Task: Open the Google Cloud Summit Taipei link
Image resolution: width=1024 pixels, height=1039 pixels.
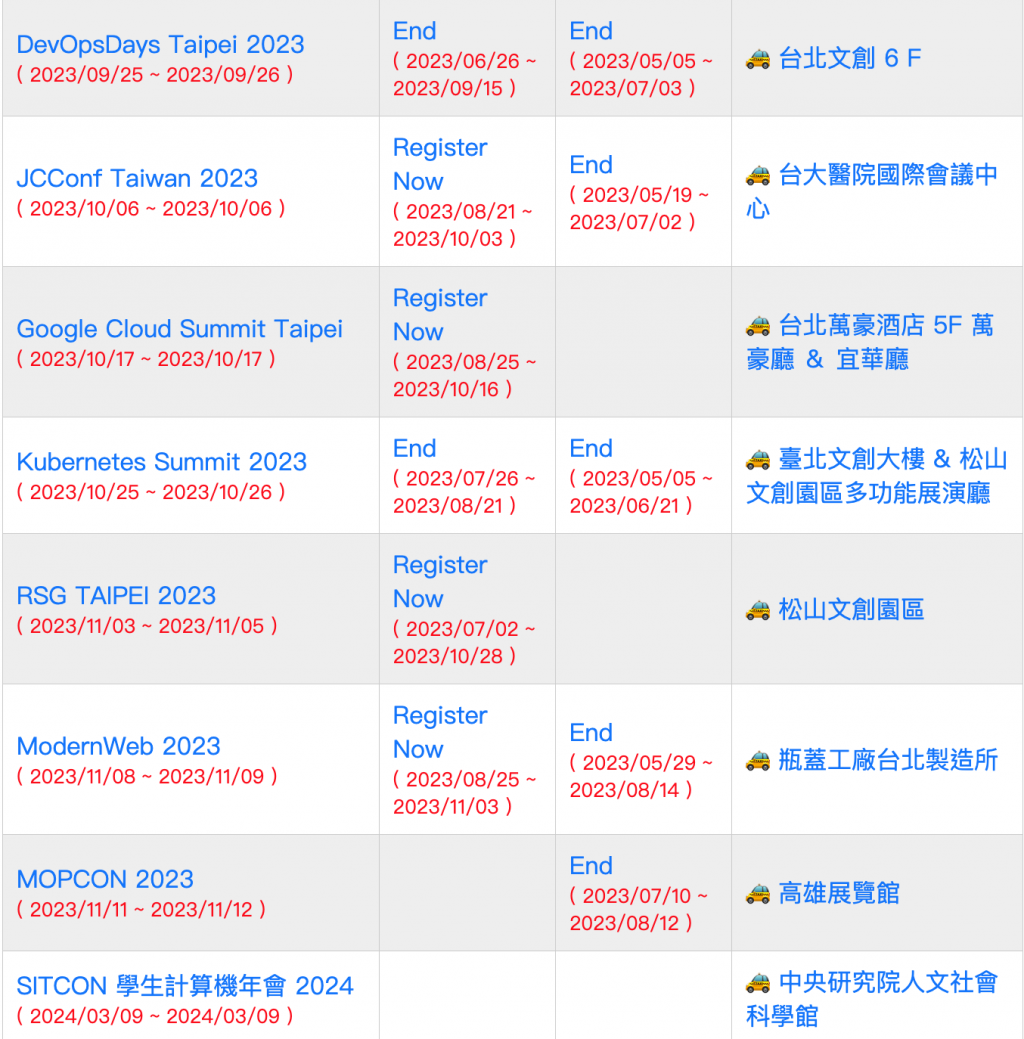Action: (179, 329)
